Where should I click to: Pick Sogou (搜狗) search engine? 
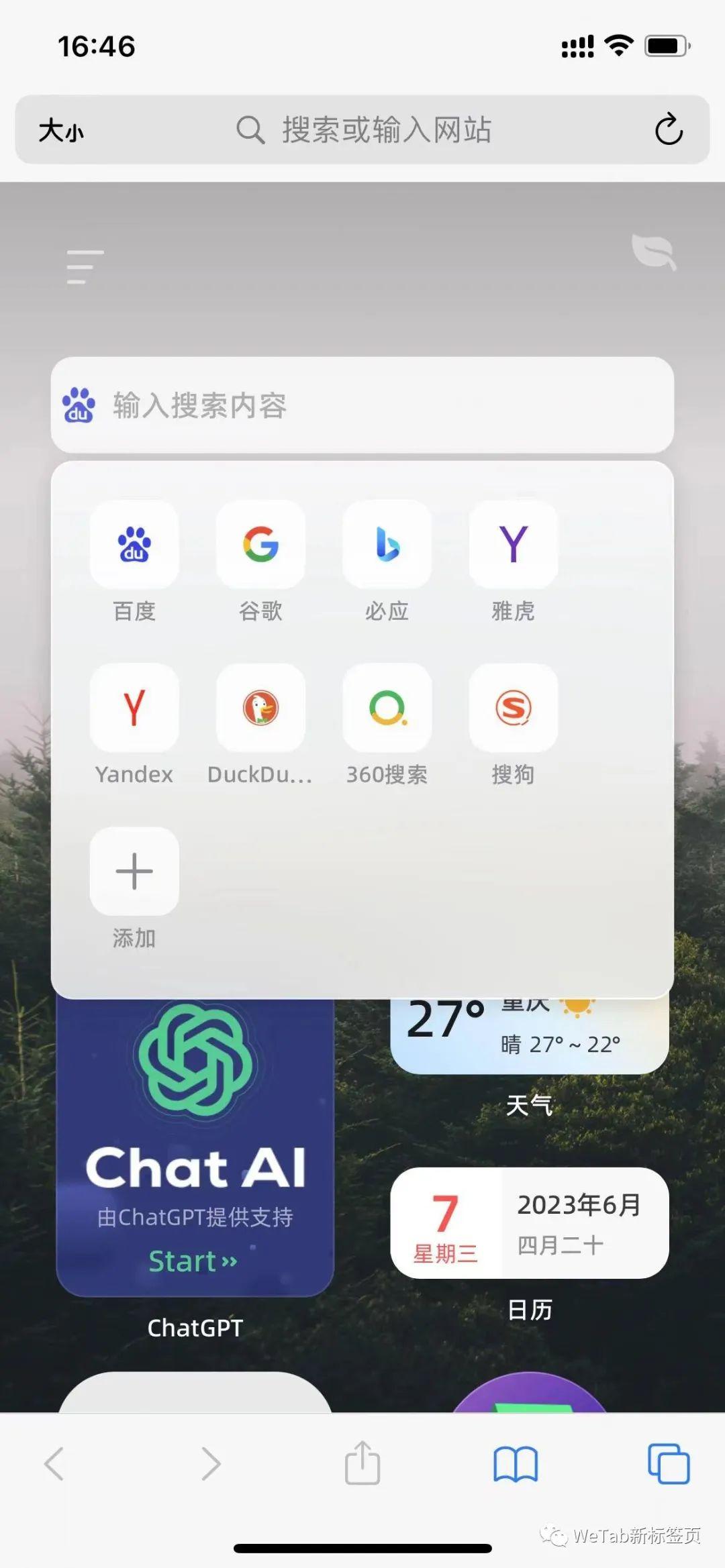pyautogui.click(x=513, y=709)
